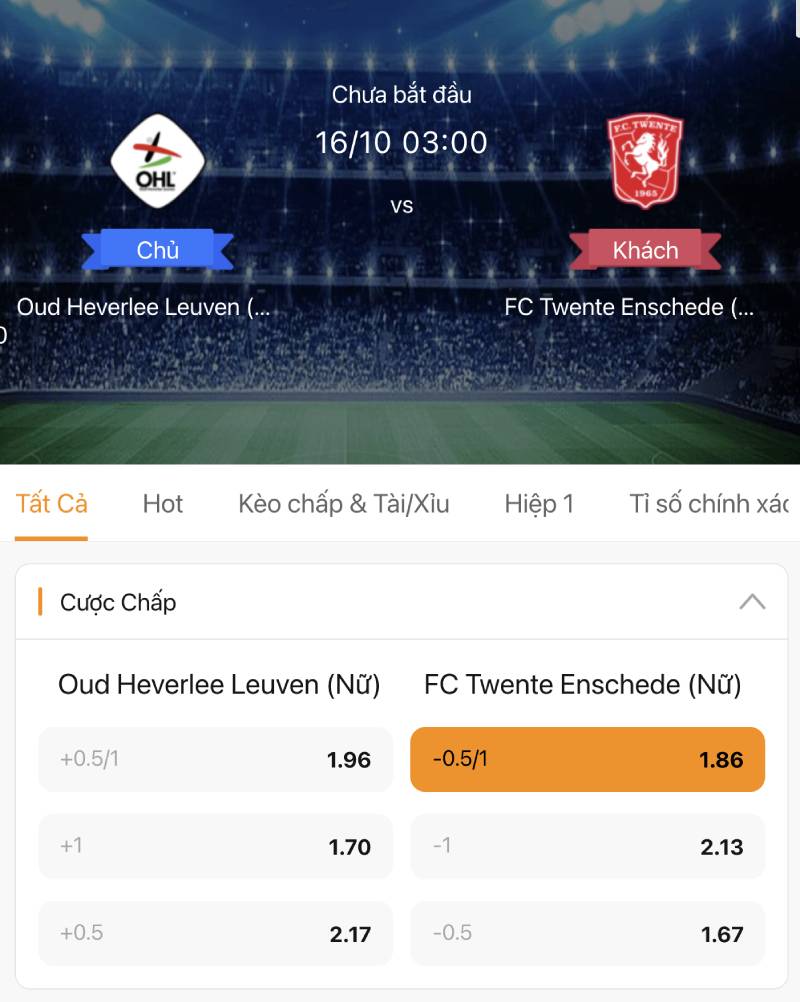Viewport: 800px width, 1002px height.
Task: Pick Twente -1 handicap at 2.13
Action: click(x=587, y=847)
